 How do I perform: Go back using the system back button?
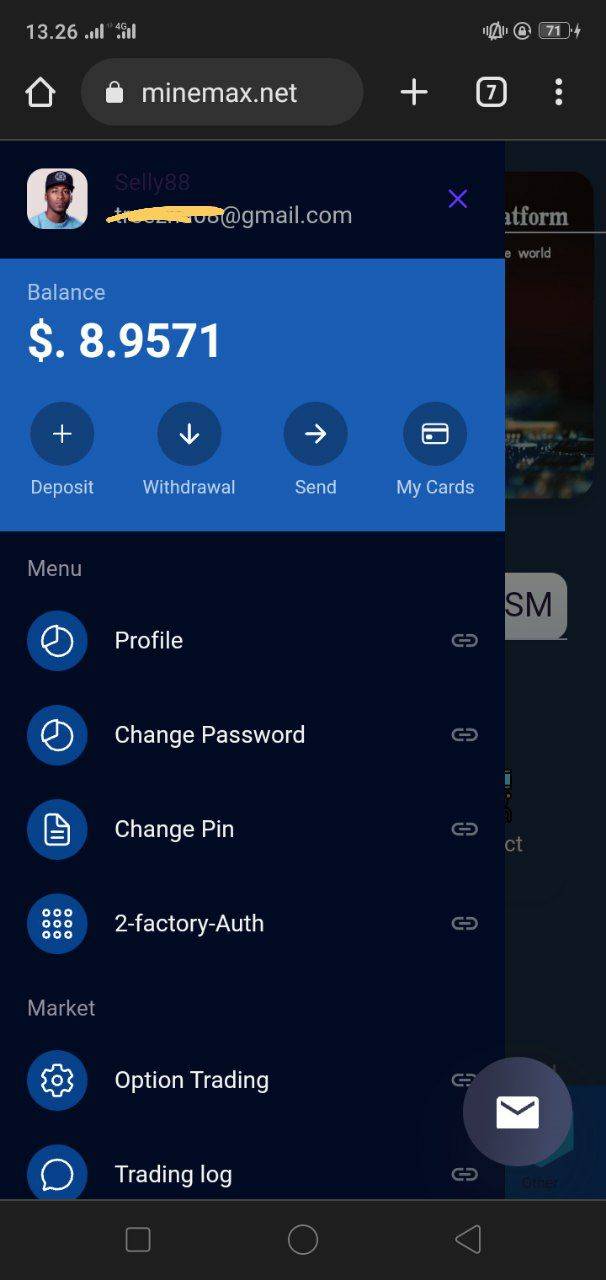pyautogui.click(x=468, y=1240)
